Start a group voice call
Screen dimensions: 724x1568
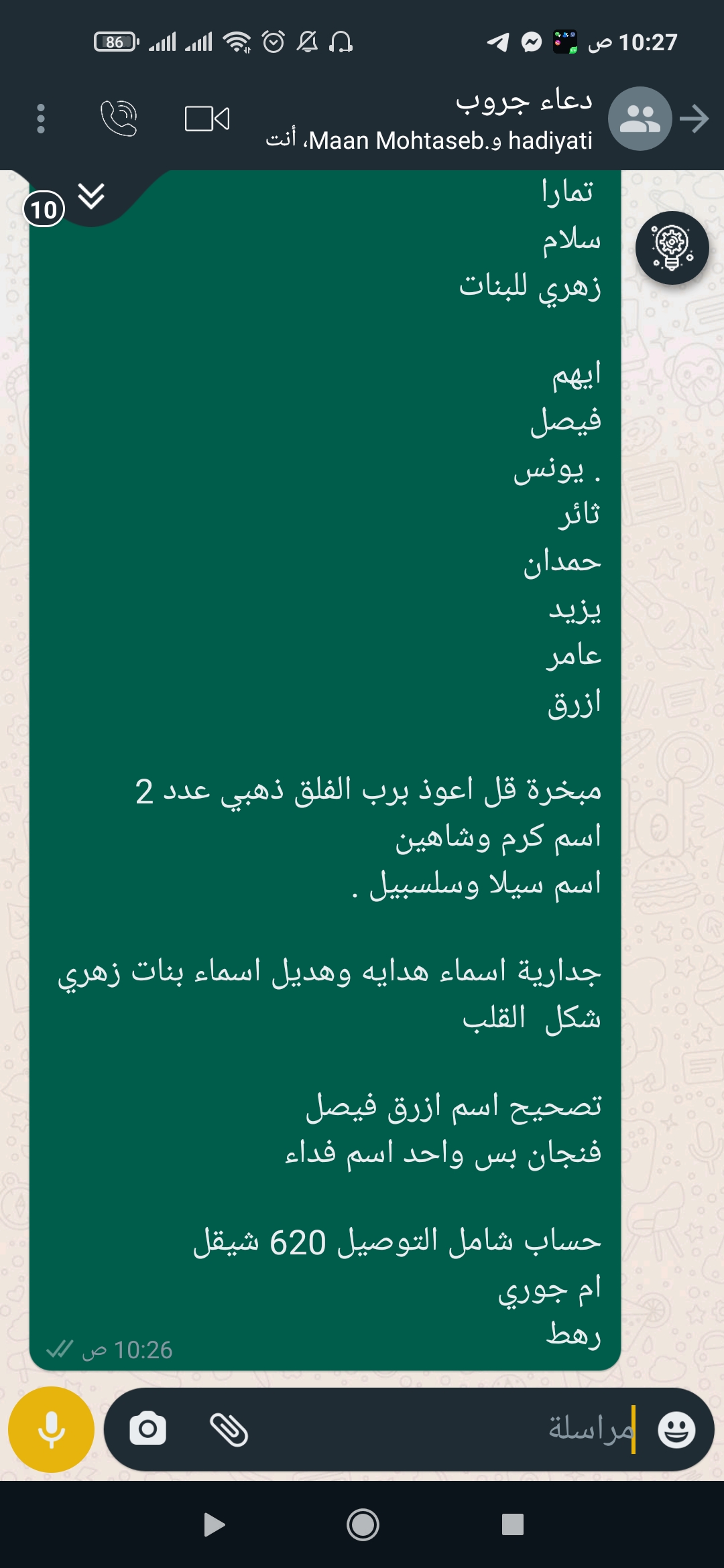click(119, 119)
